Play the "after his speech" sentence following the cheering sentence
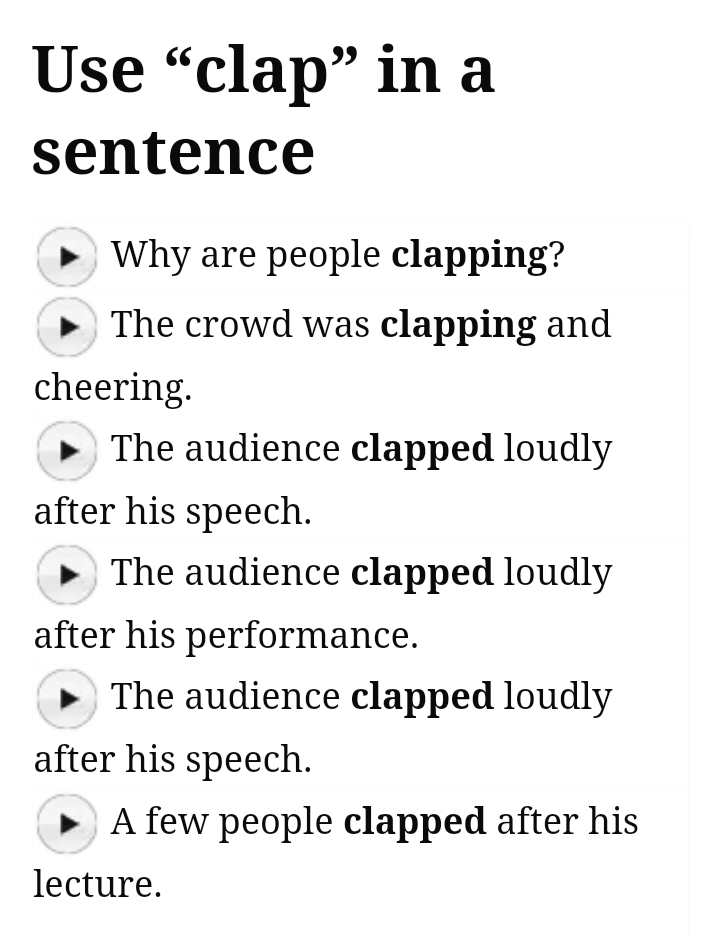 point(67,451)
